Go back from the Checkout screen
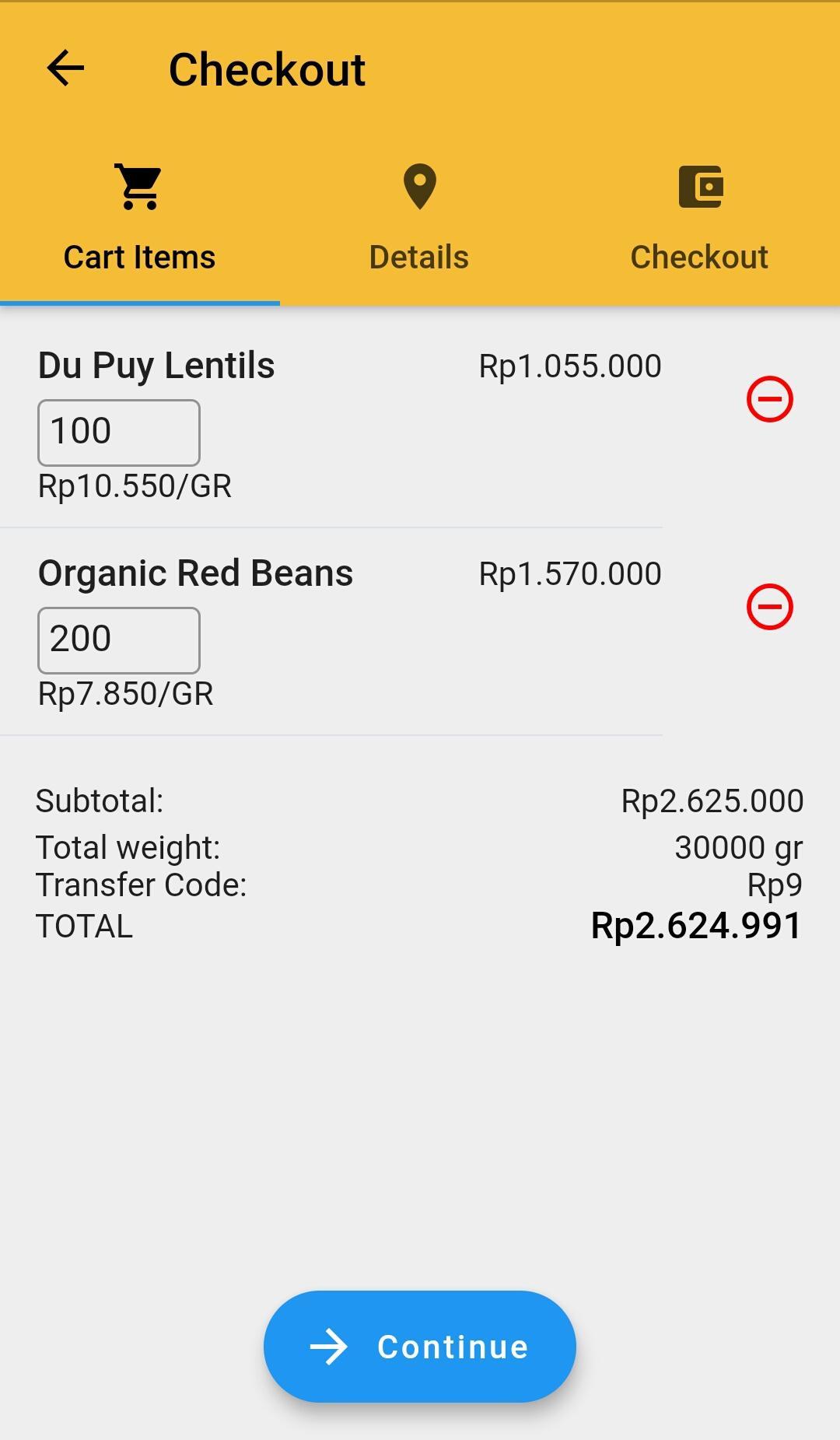840x1440 pixels. (x=65, y=68)
